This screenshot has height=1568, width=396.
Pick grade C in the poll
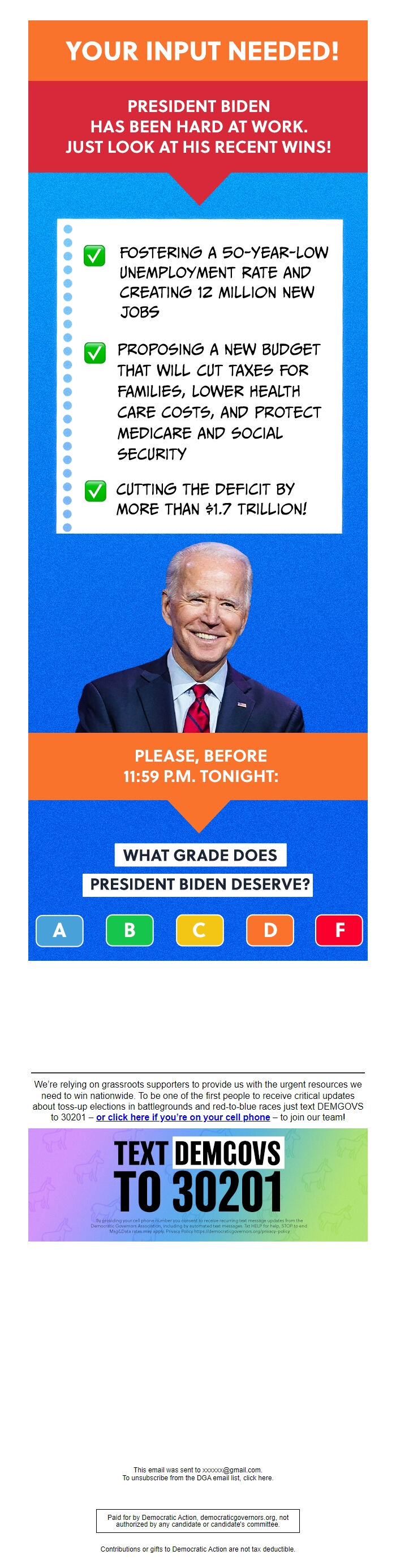(x=200, y=930)
